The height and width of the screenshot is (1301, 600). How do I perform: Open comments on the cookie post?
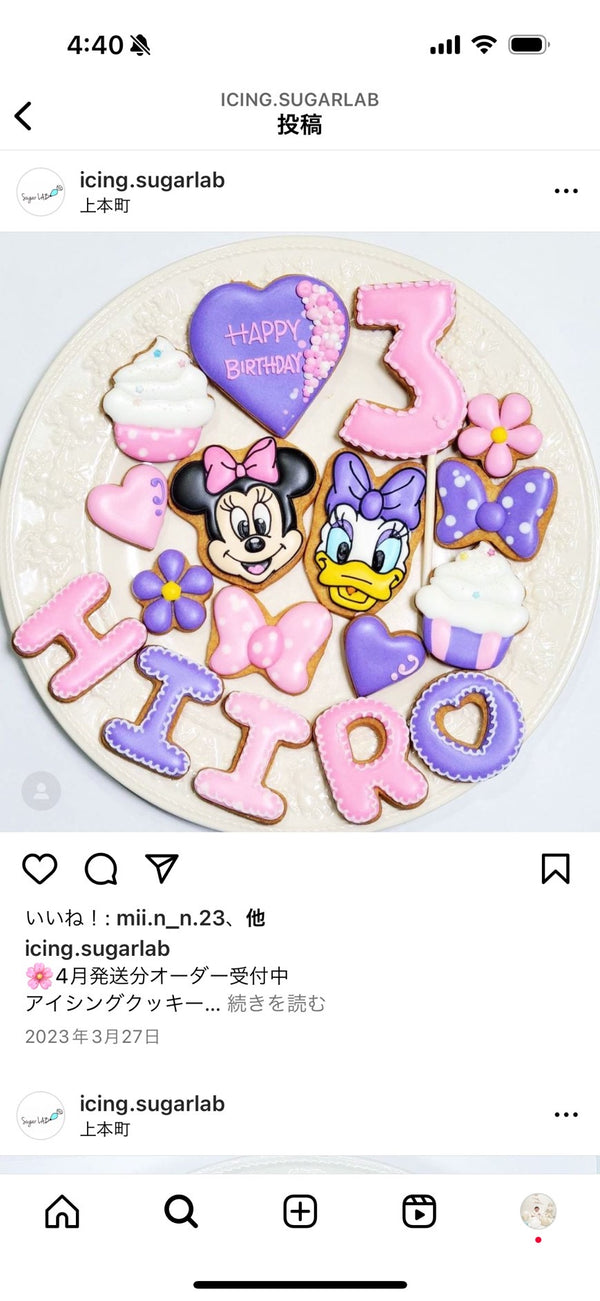coord(101,868)
